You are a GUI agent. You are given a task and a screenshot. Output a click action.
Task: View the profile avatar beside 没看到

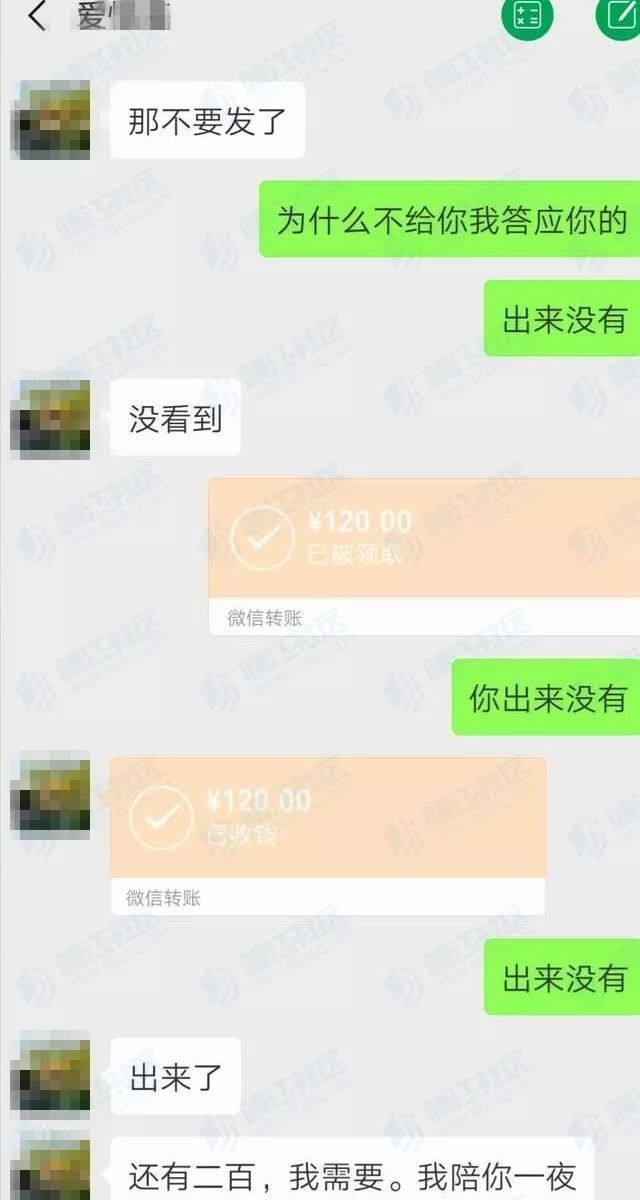50,418
